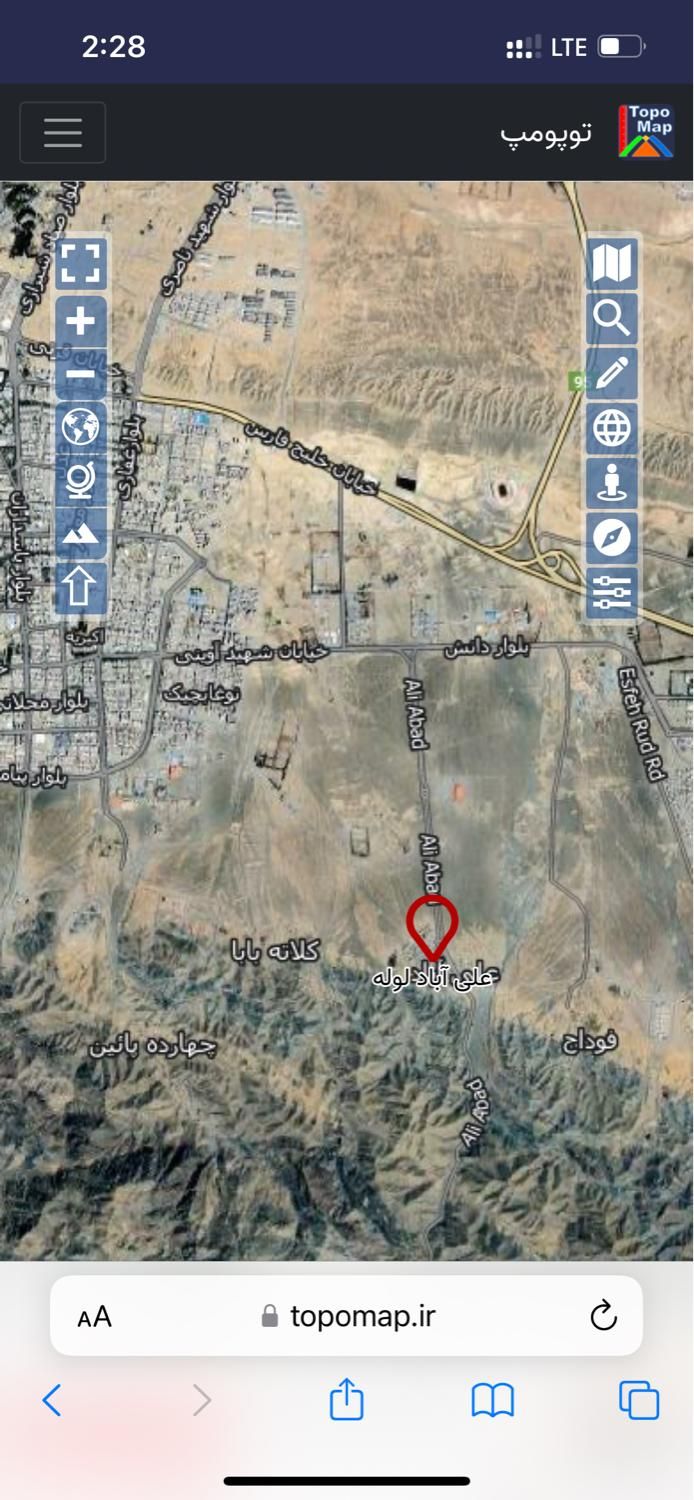The image size is (694, 1500).
Task: Open the map search magnifier
Action: click(612, 319)
